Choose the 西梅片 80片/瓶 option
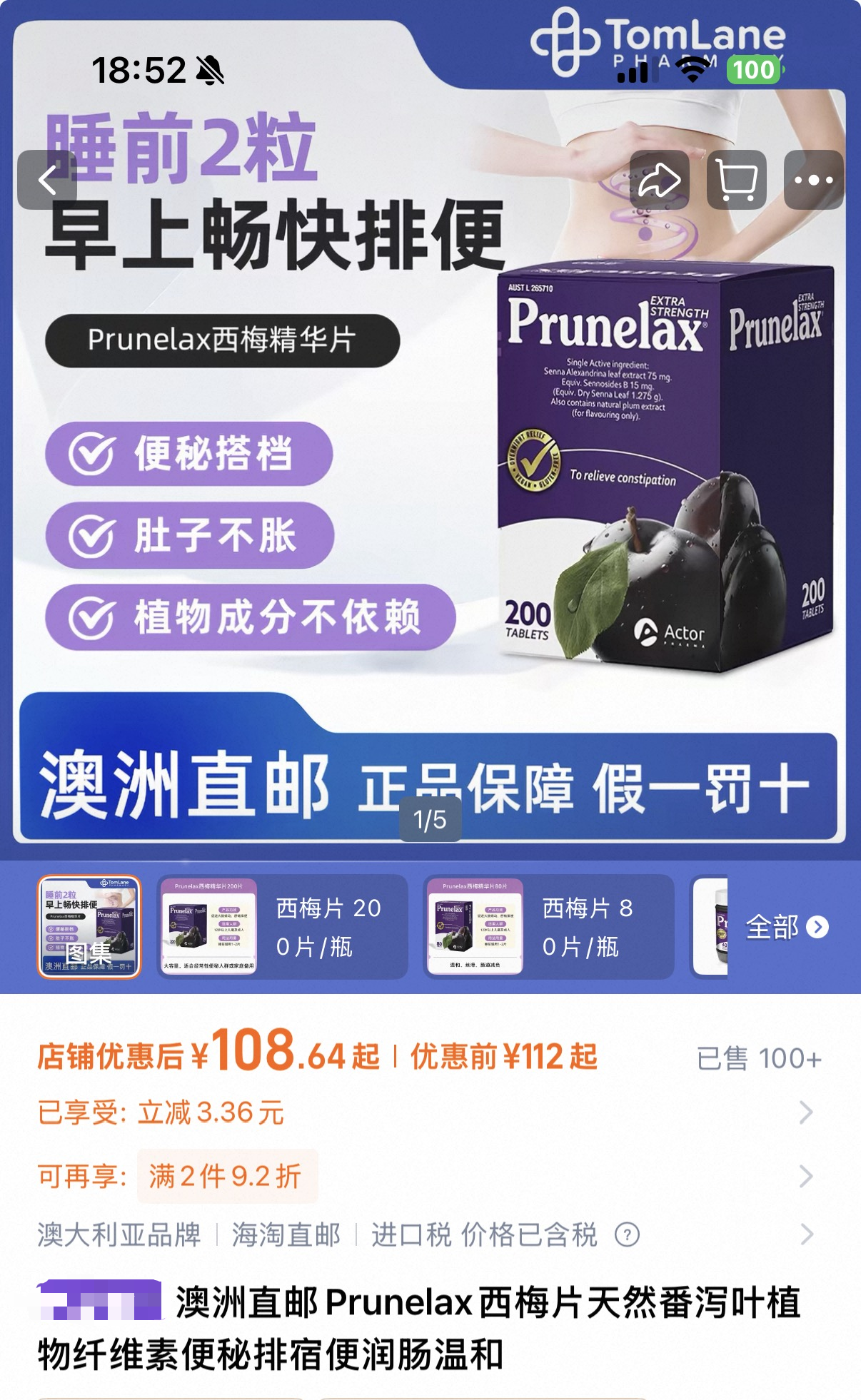The height and width of the screenshot is (1400, 861). [x=548, y=927]
